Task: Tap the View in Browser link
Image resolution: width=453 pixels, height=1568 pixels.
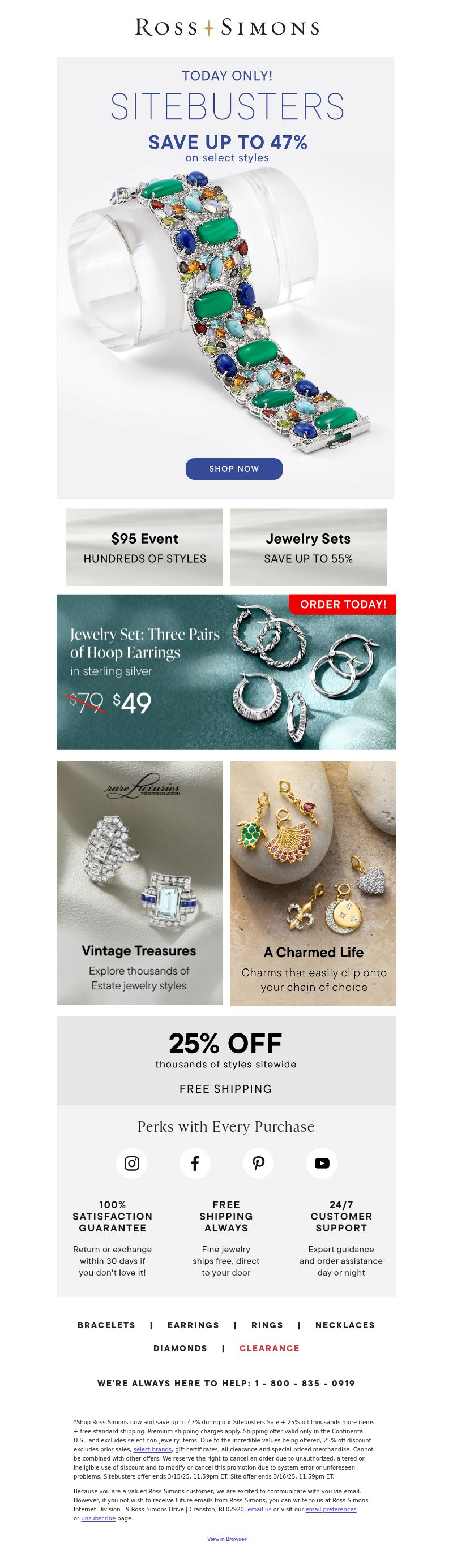Action: pyautogui.click(x=227, y=1539)
